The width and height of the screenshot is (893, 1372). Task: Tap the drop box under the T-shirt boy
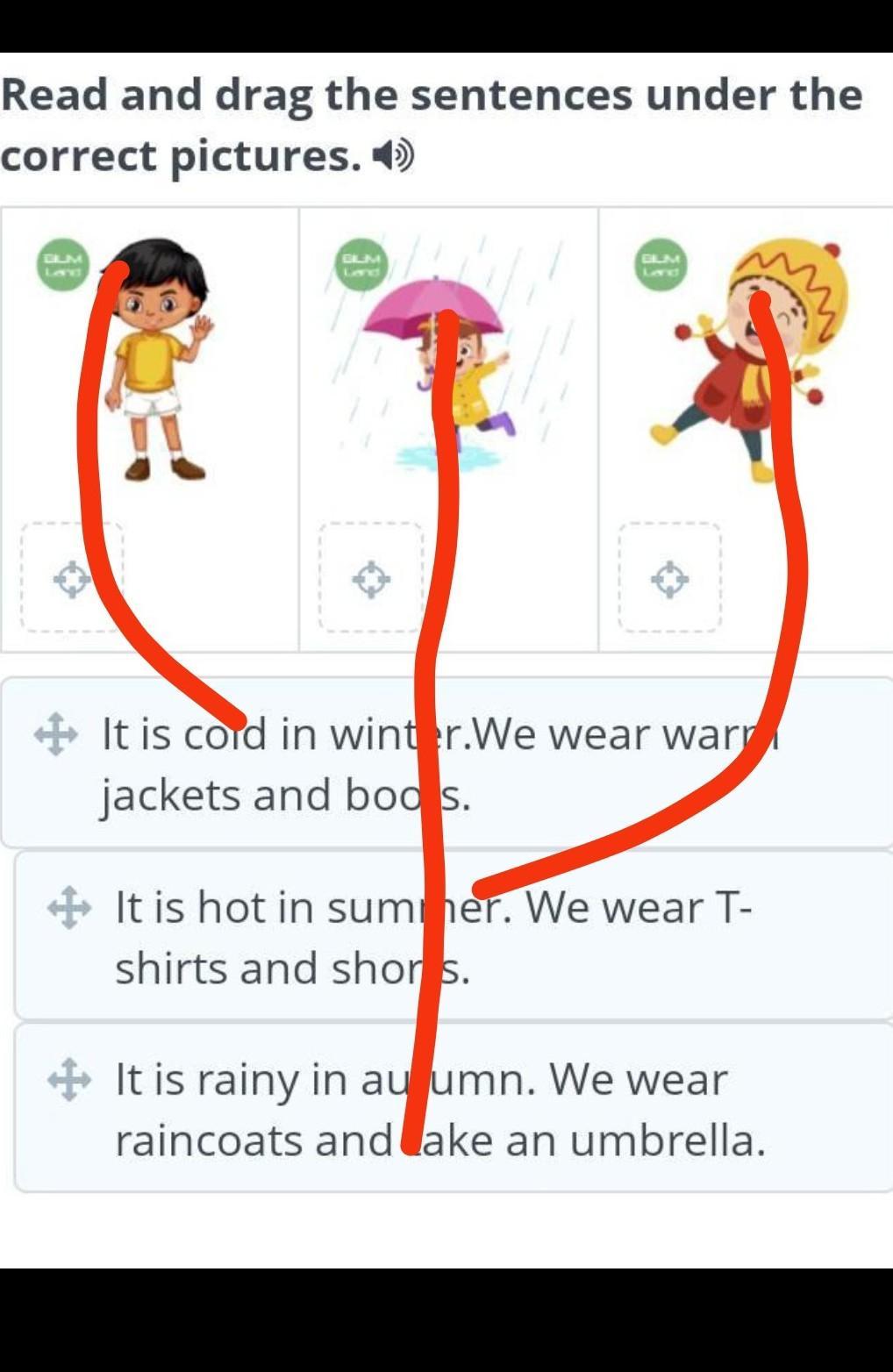(x=72, y=578)
